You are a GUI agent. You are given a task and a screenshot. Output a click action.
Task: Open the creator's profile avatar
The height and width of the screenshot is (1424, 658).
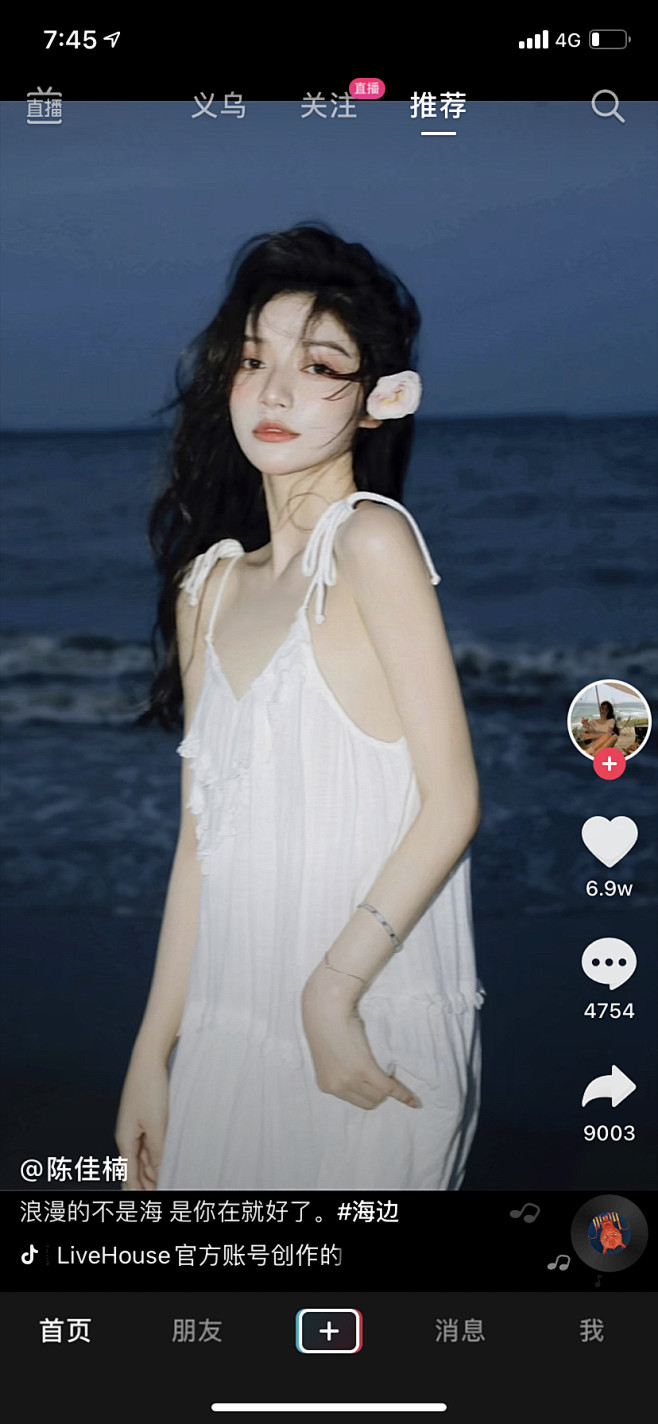point(609,720)
